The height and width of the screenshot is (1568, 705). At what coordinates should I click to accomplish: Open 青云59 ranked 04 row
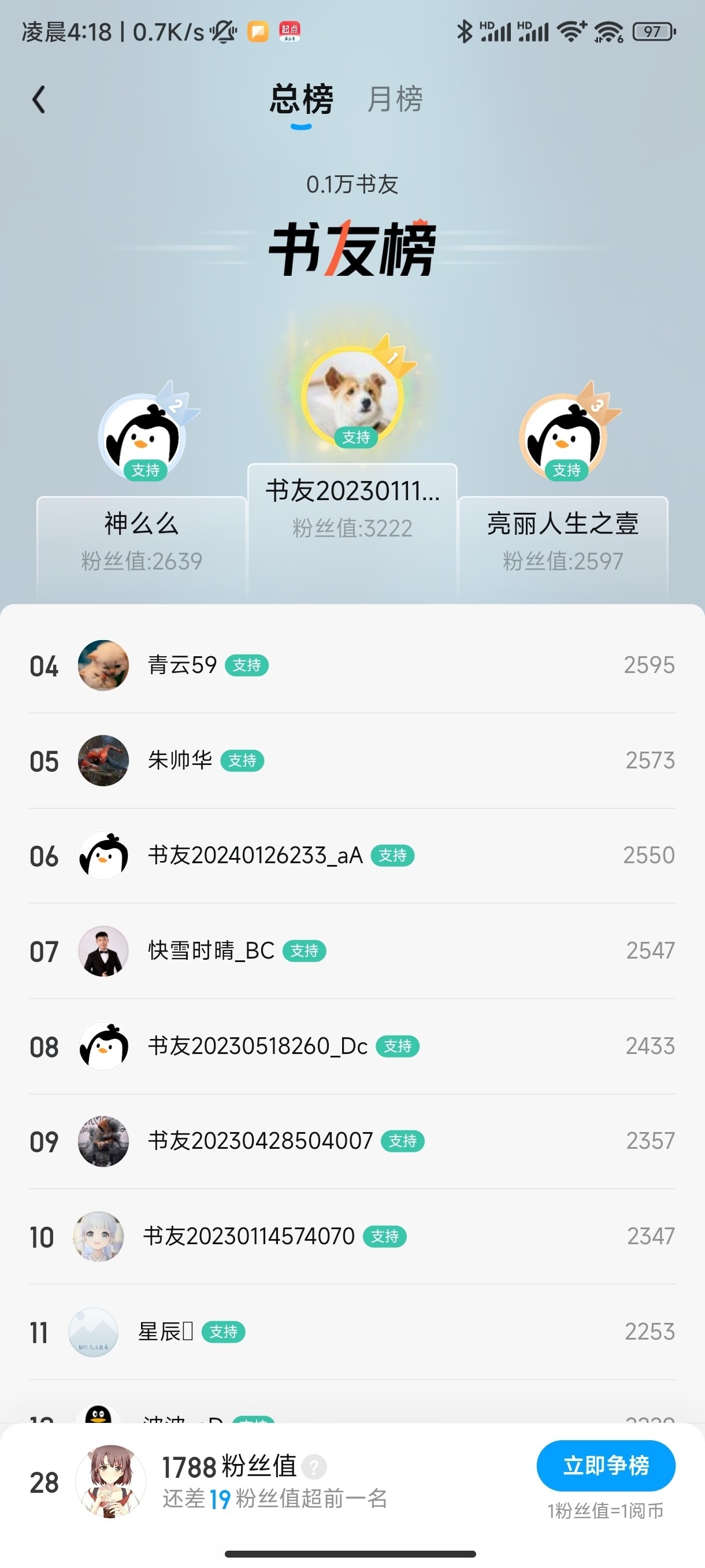(x=352, y=665)
